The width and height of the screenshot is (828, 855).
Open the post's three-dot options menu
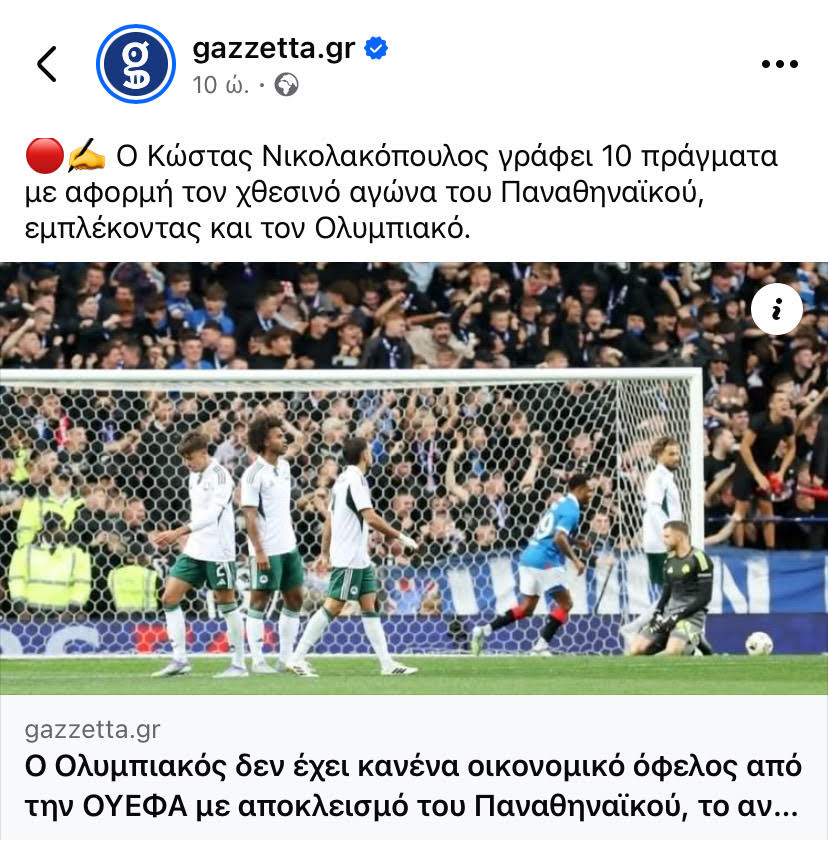779,65
